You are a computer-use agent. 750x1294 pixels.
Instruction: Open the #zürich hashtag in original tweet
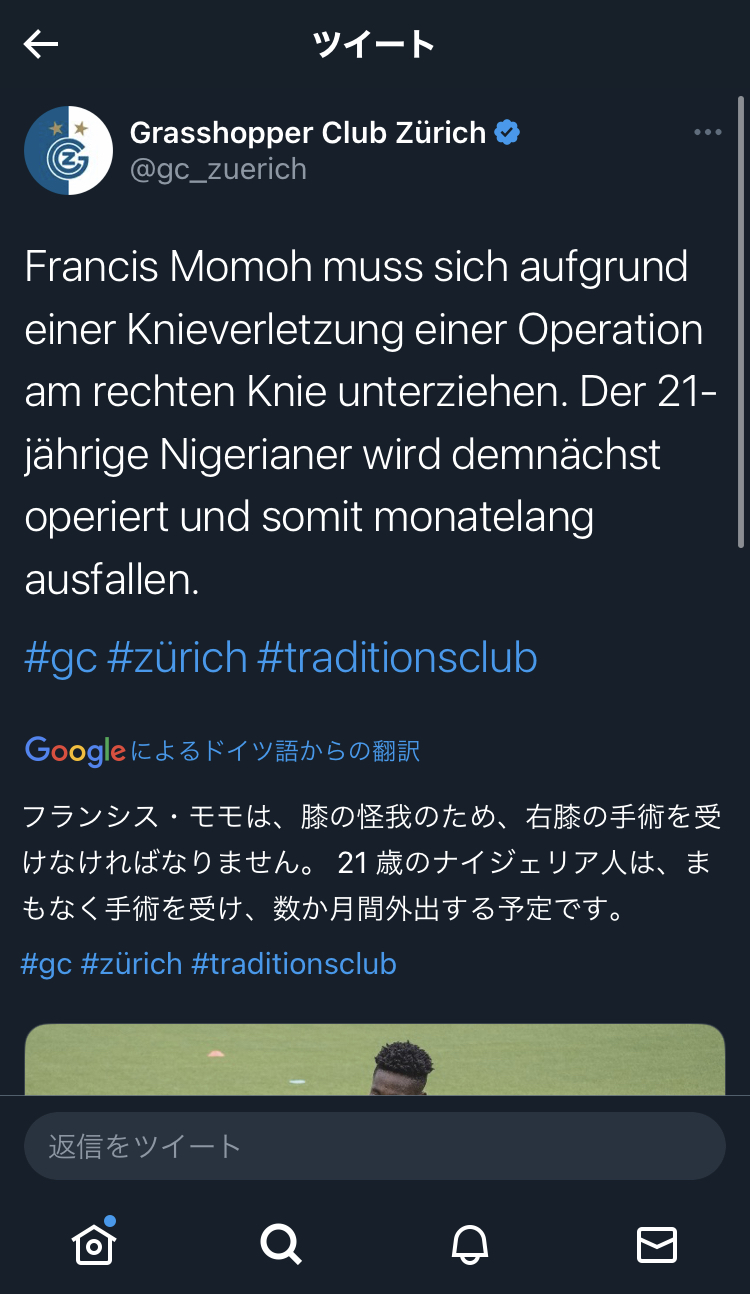[177, 657]
